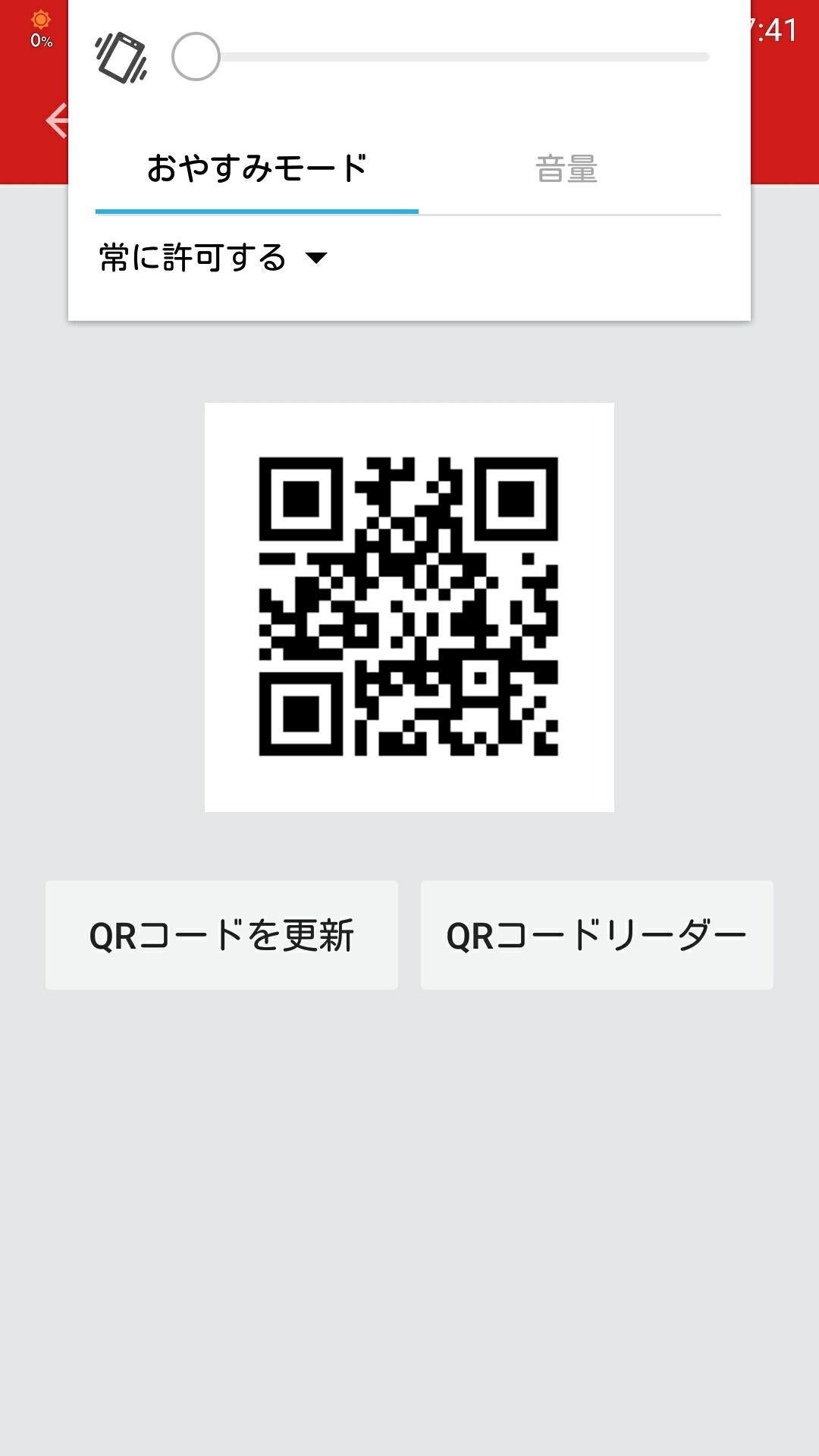Switch to the 音量 tab
The image size is (819, 1456).
(566, 168)
